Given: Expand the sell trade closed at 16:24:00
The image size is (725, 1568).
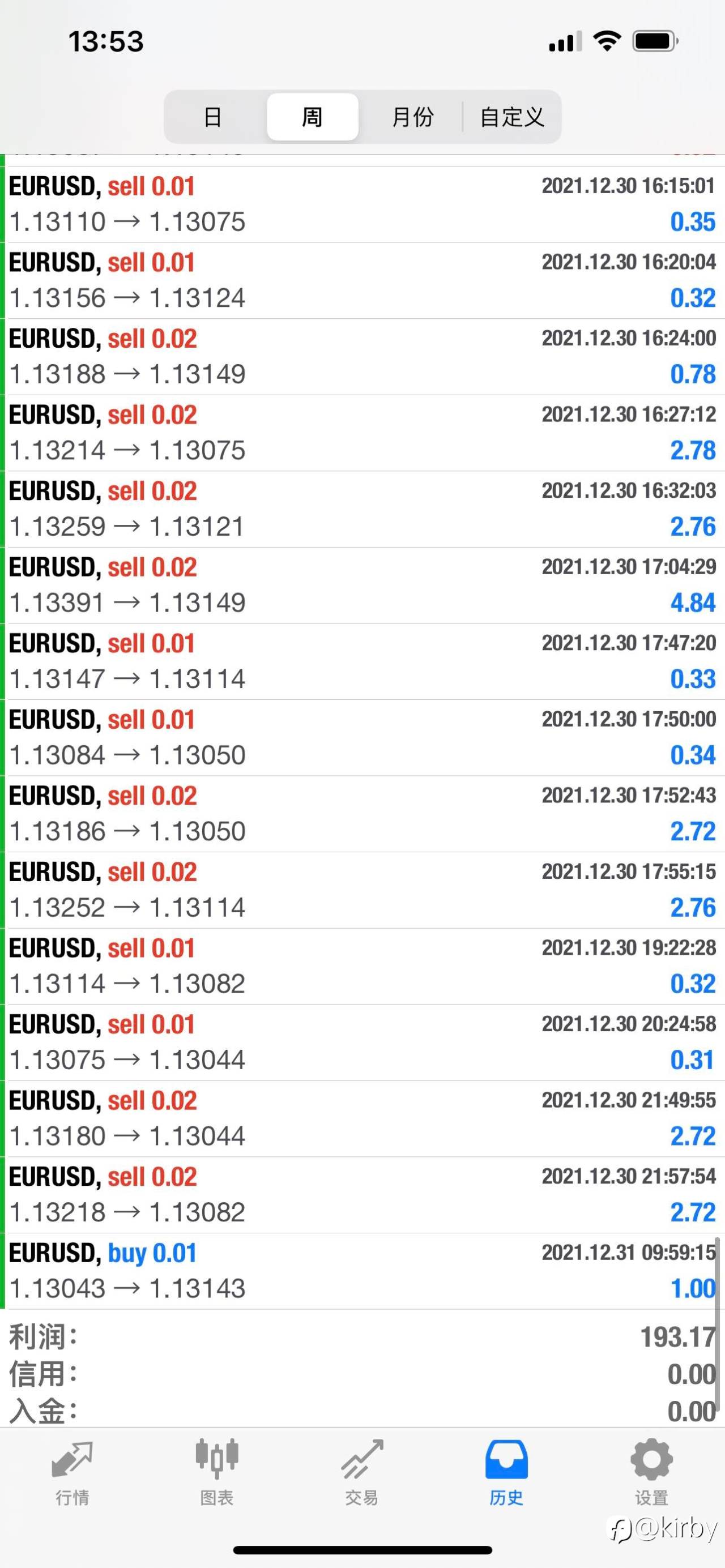Looking at the screenshot, I should [x=362, y=356].
